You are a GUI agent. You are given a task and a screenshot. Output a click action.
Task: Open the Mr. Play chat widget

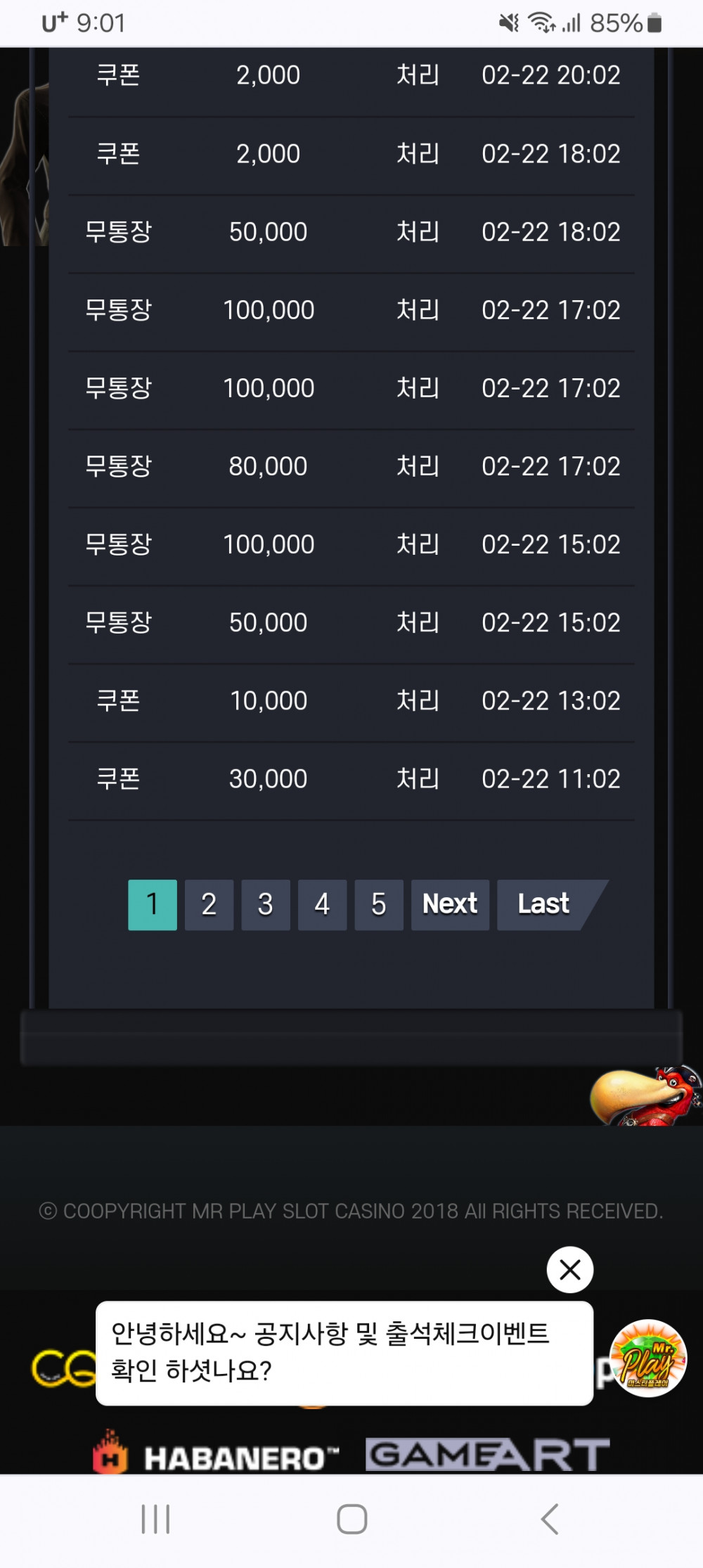click(x=647, y=1358)
